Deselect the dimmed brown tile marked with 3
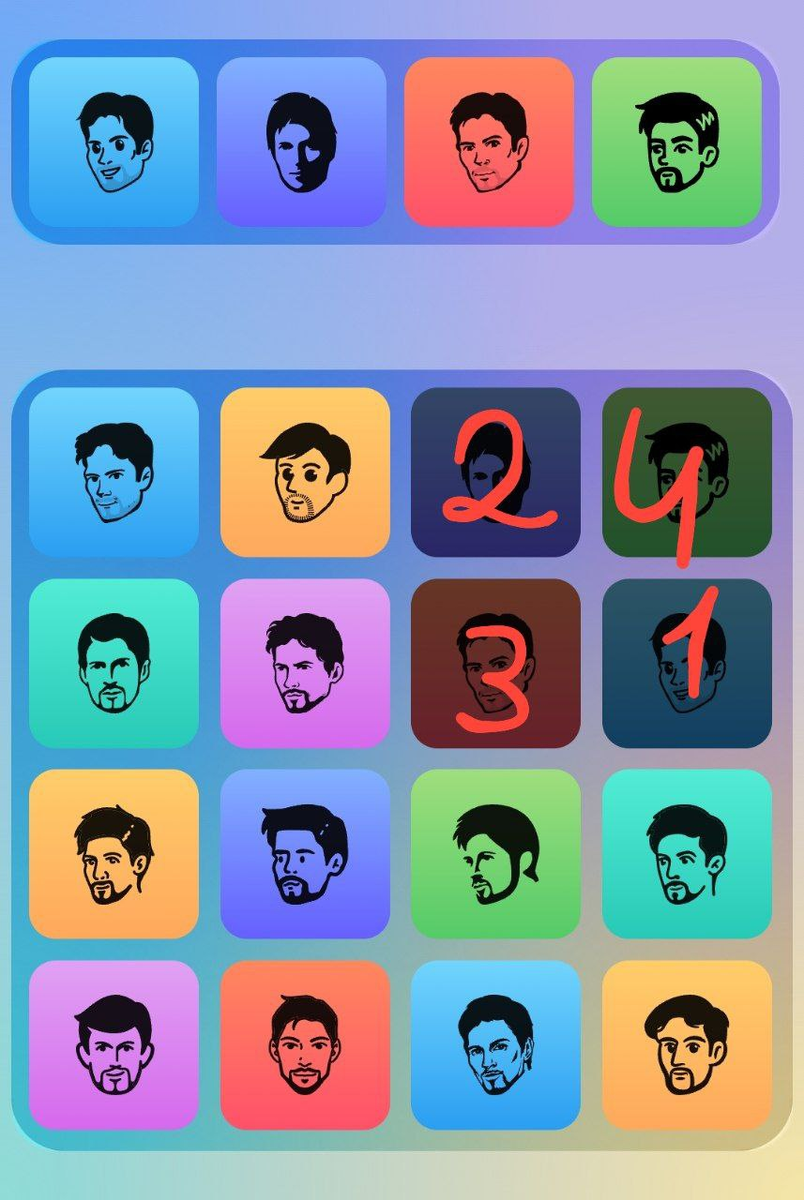The height and width of the screenshot is (1200, 804). (x=496, y=663)
